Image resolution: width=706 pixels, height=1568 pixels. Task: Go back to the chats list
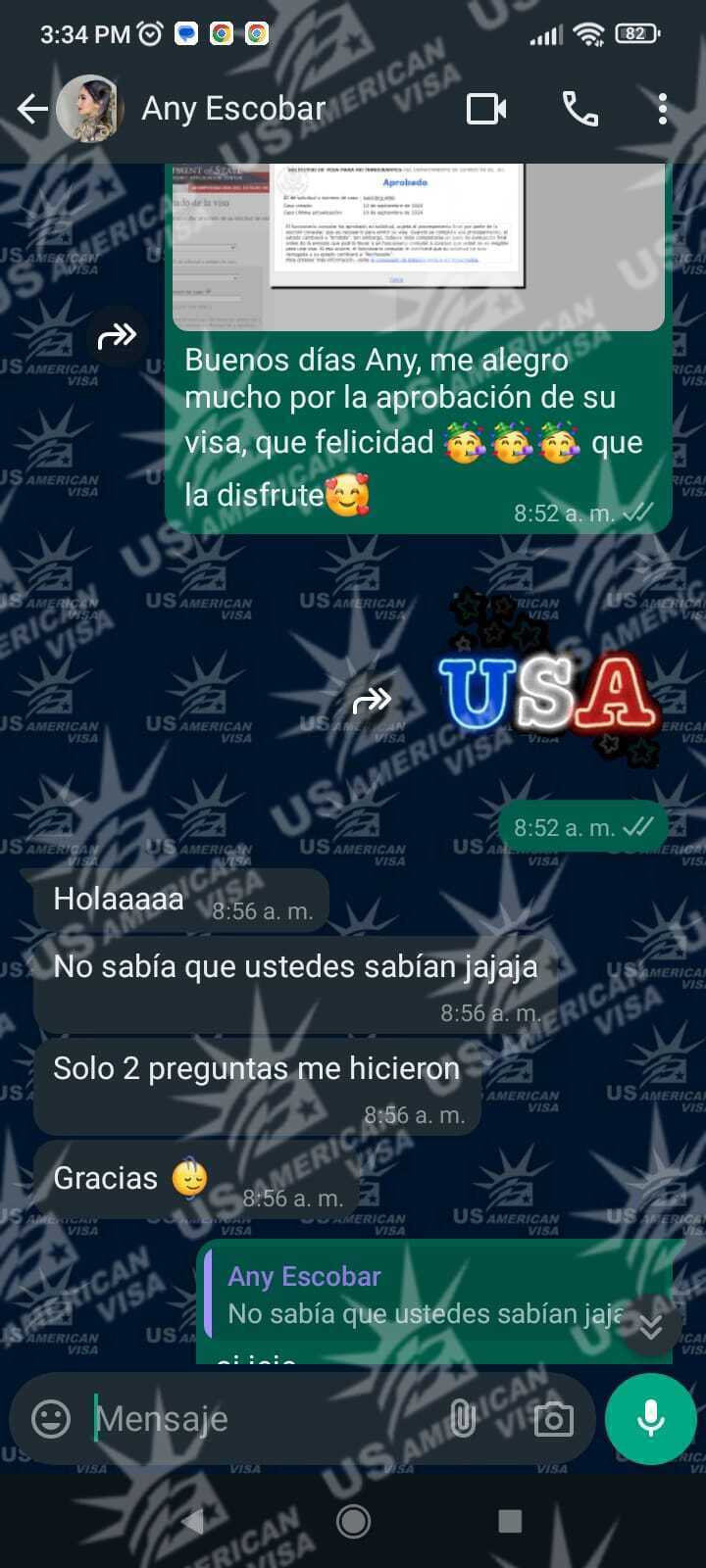(32, 109)
